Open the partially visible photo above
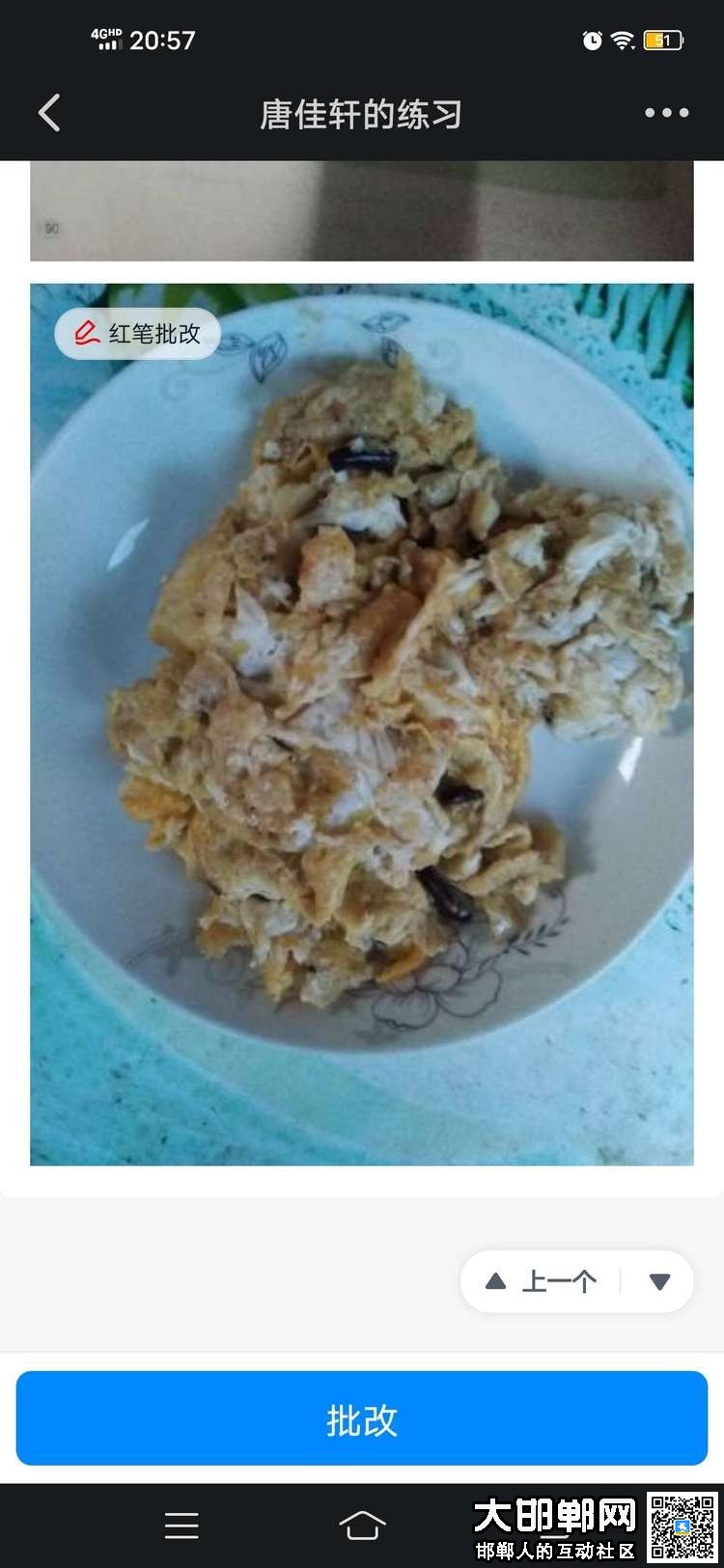 point(362,210)
